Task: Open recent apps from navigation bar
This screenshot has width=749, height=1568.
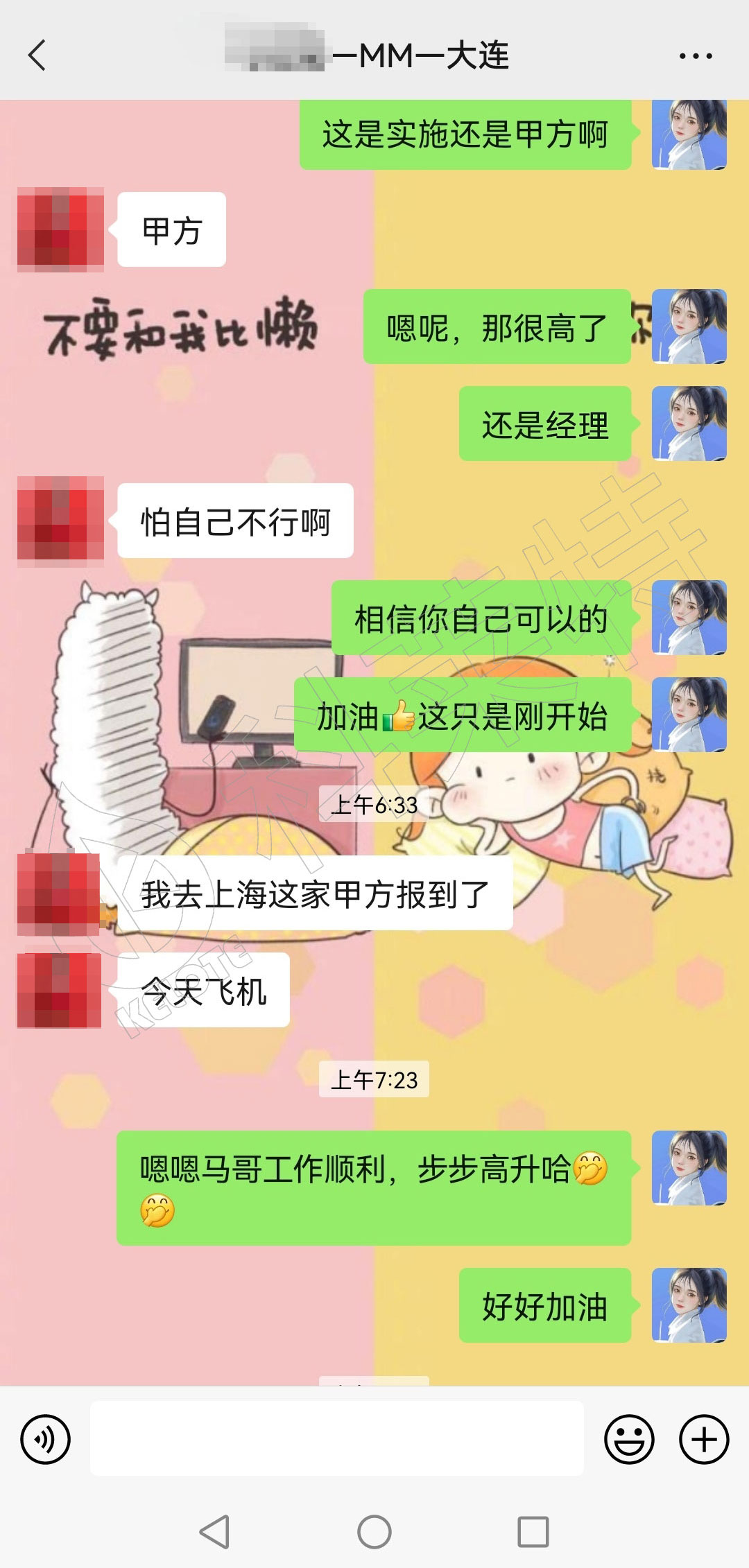Action: coord(533,1531)
